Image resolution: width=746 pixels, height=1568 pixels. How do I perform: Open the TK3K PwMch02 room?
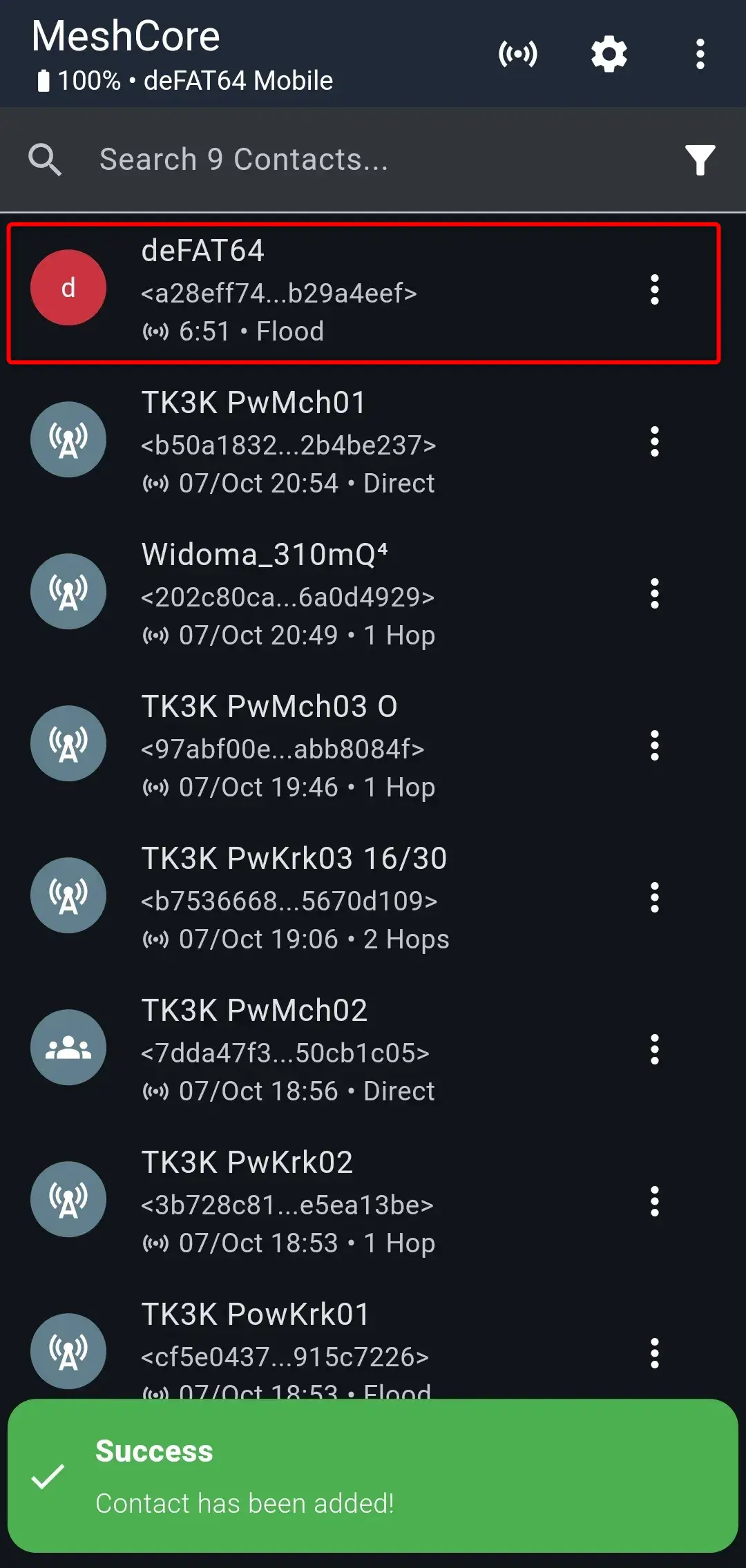pyautogui.click(x=311, y=1050)
